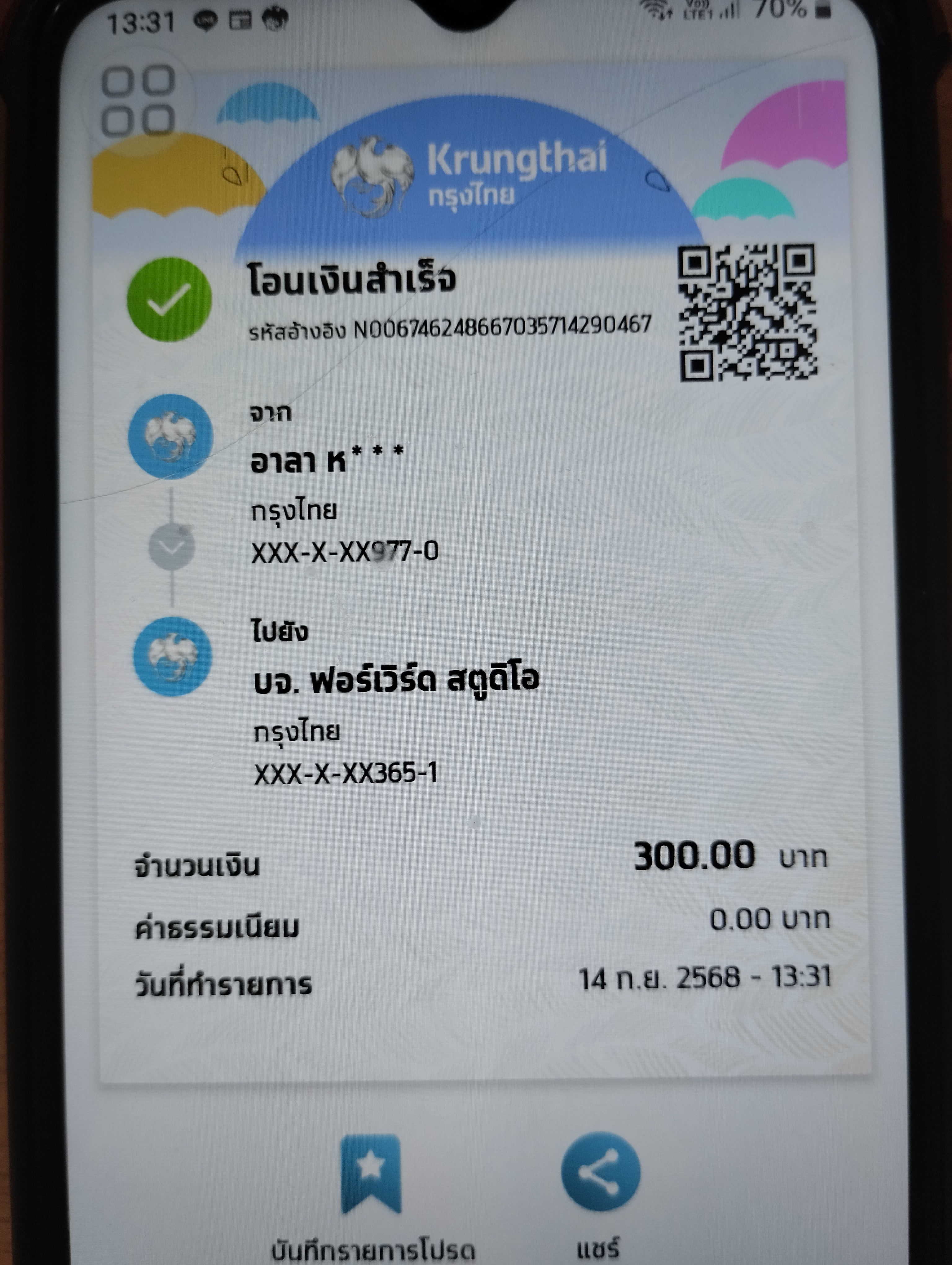The height and width of the screenshot is (1265, 952).
Task: Open the four-squares grid menu
Action: click(138, 101)
